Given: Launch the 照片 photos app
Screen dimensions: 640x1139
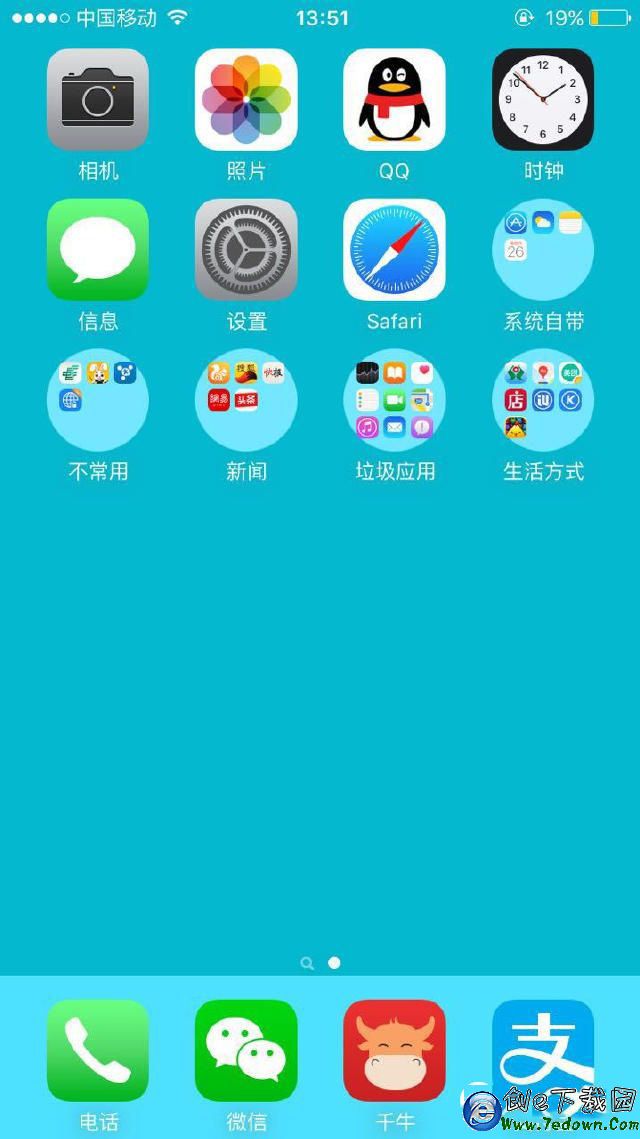Looking at the screenshot, I should (246, 99).
